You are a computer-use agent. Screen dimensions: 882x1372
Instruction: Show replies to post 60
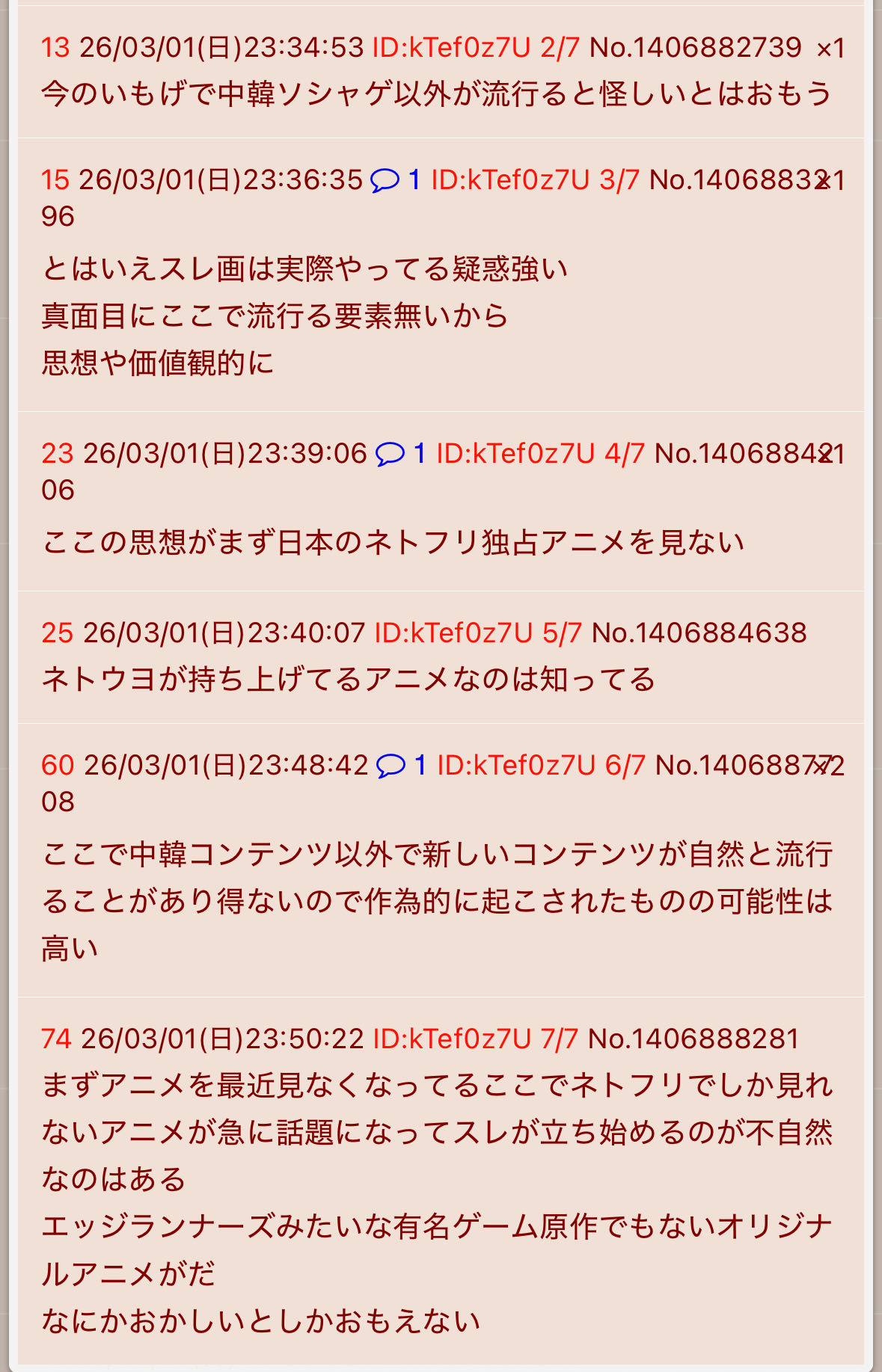coord(400,765)
